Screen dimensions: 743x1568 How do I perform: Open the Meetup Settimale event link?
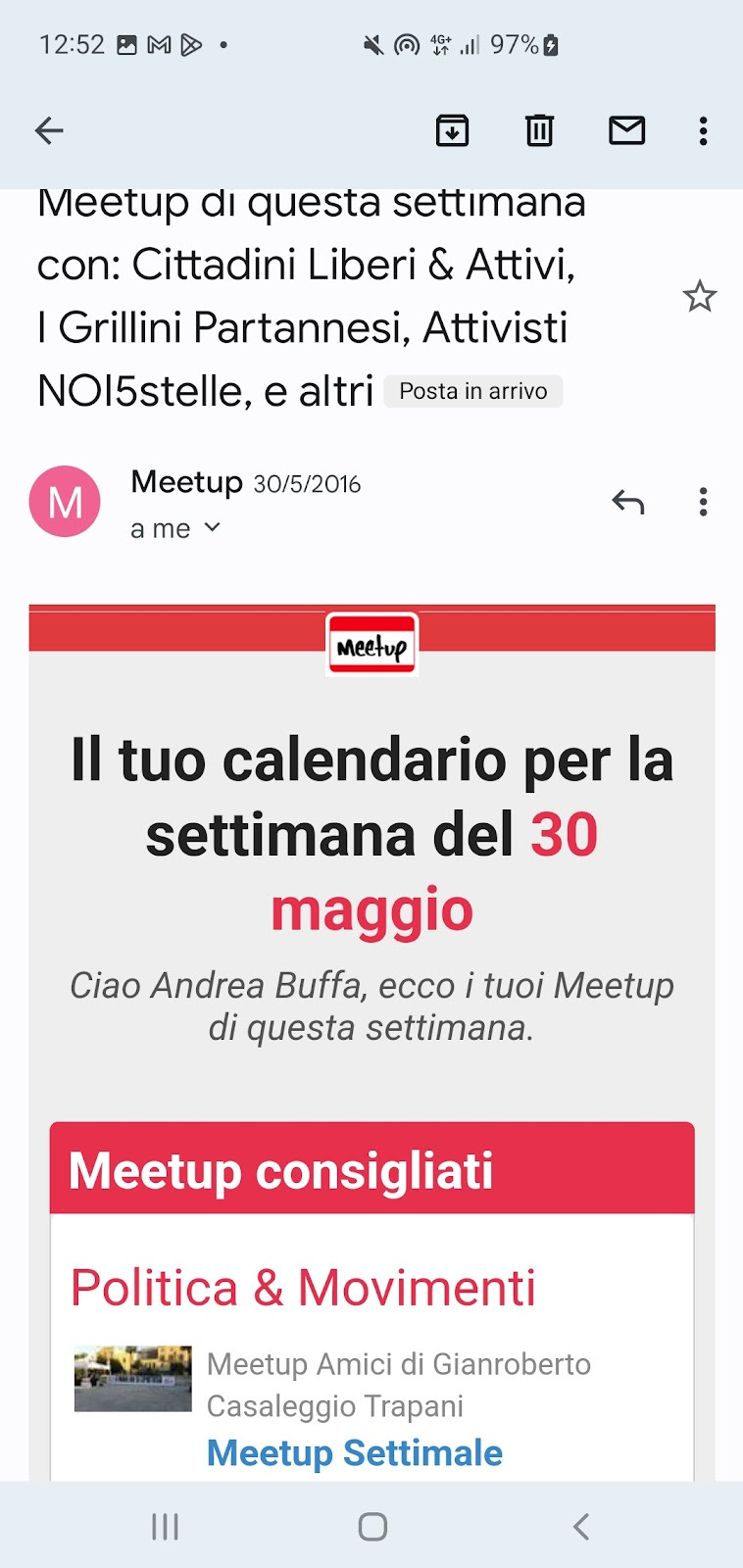[x=355, y=1452]
